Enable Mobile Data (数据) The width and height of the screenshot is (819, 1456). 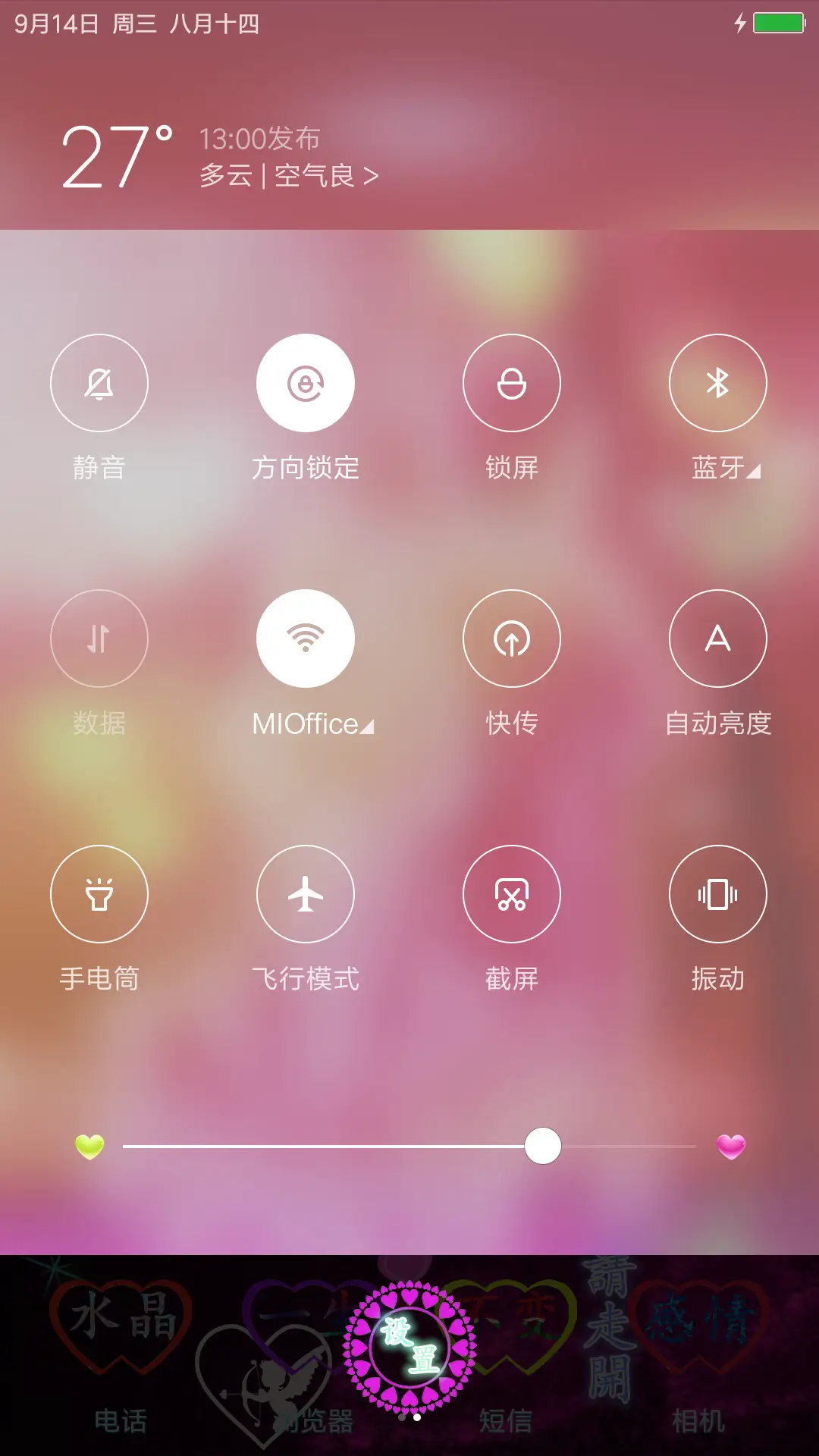(x=99, y=639)
